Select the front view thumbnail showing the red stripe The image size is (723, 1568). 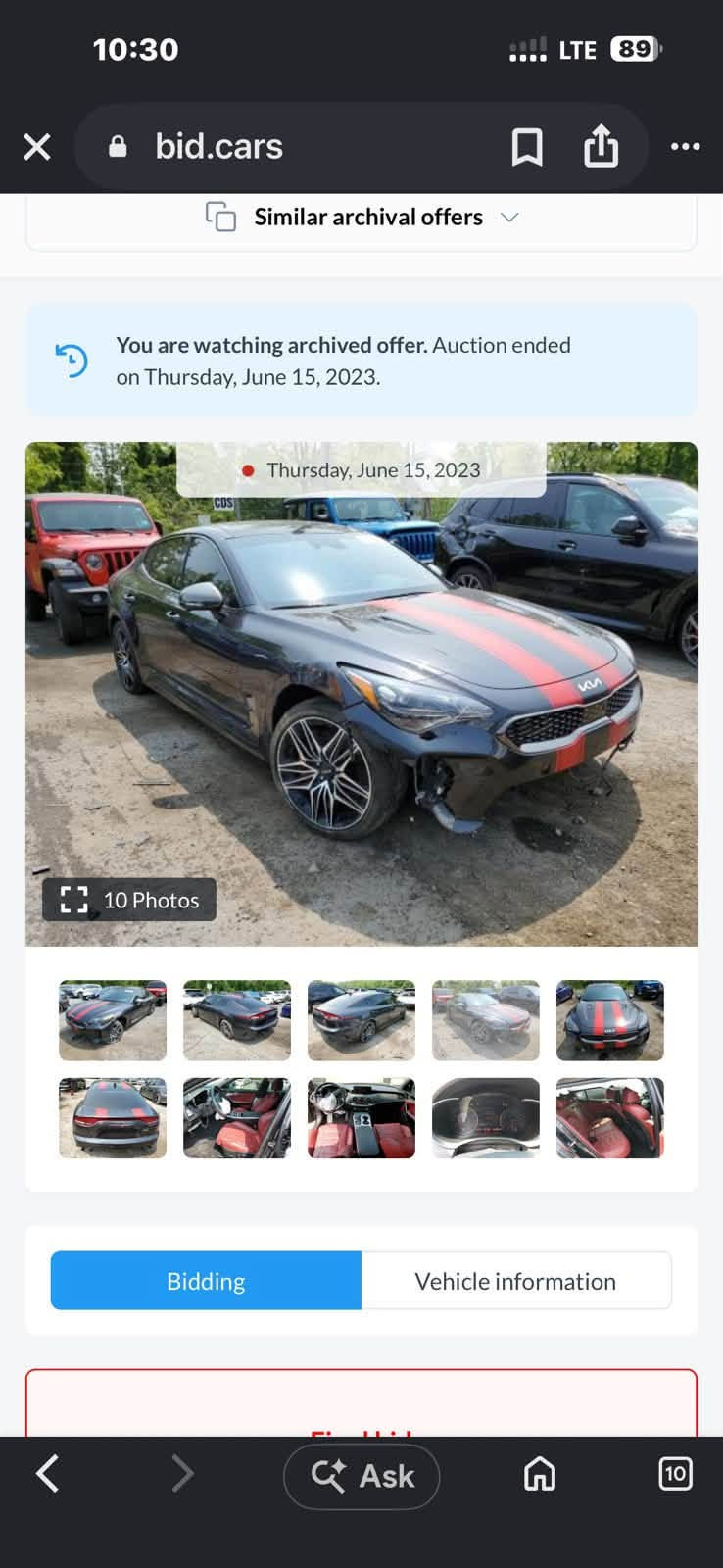coord(610,1020)
